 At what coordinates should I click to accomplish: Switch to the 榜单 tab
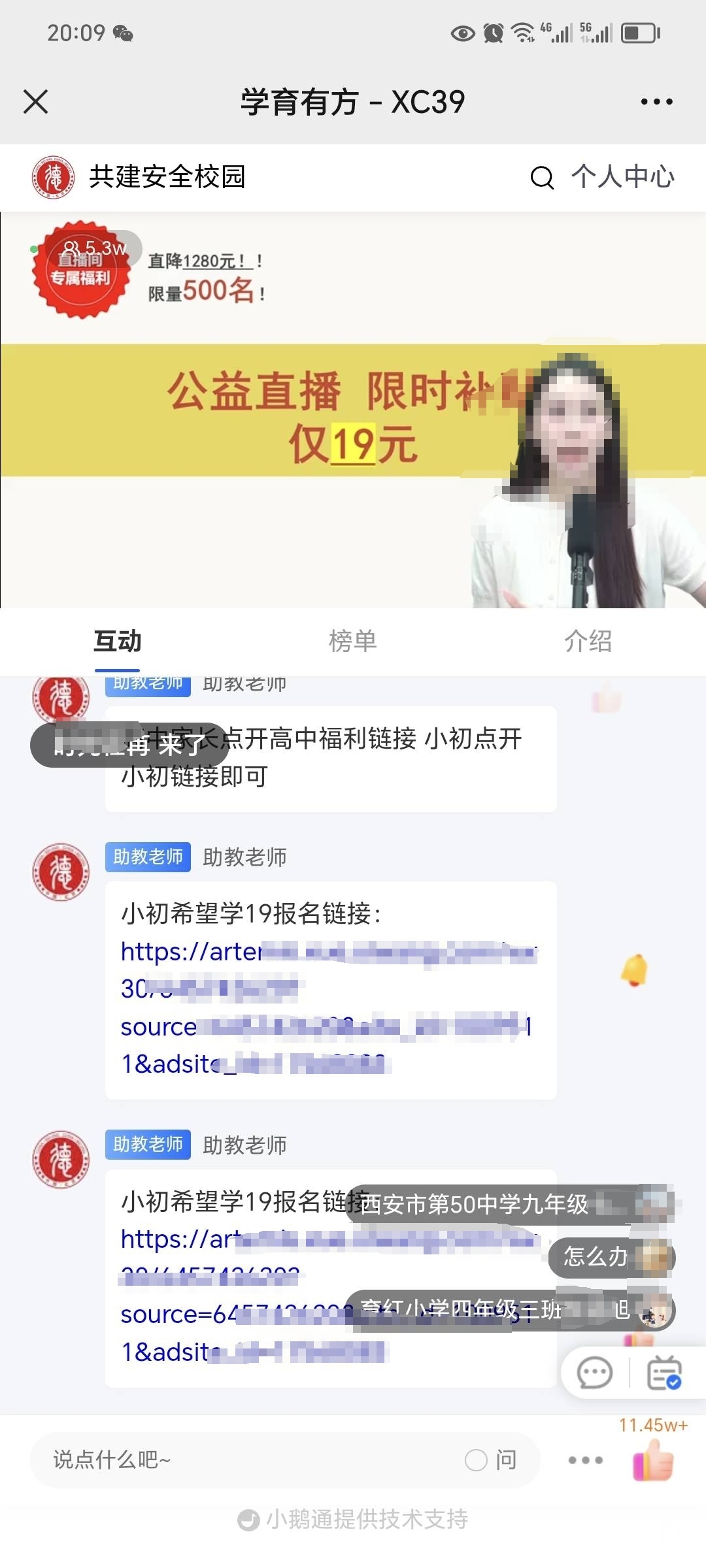coord(352,641)
